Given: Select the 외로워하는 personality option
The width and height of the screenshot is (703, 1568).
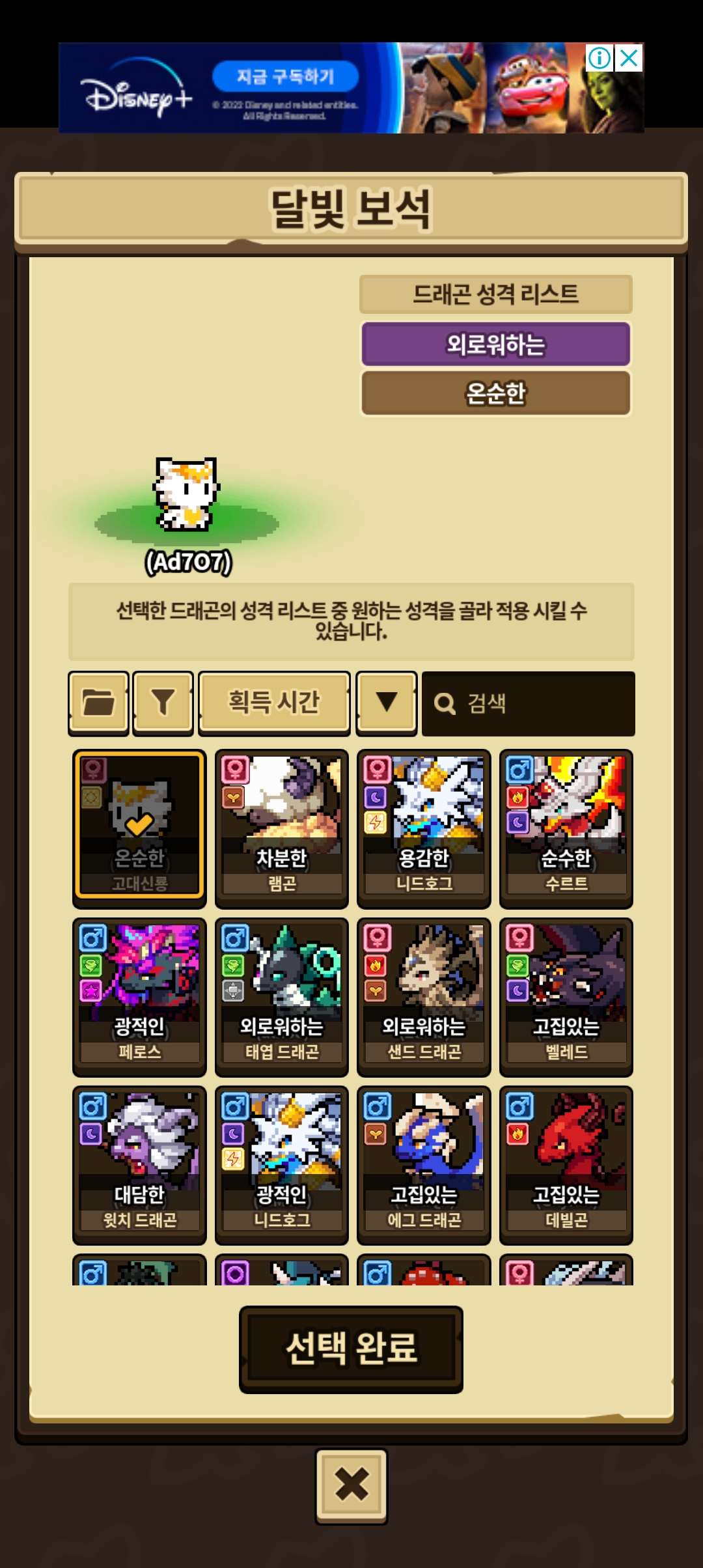Looking at the screenshot, I should (x=495, y=344).
